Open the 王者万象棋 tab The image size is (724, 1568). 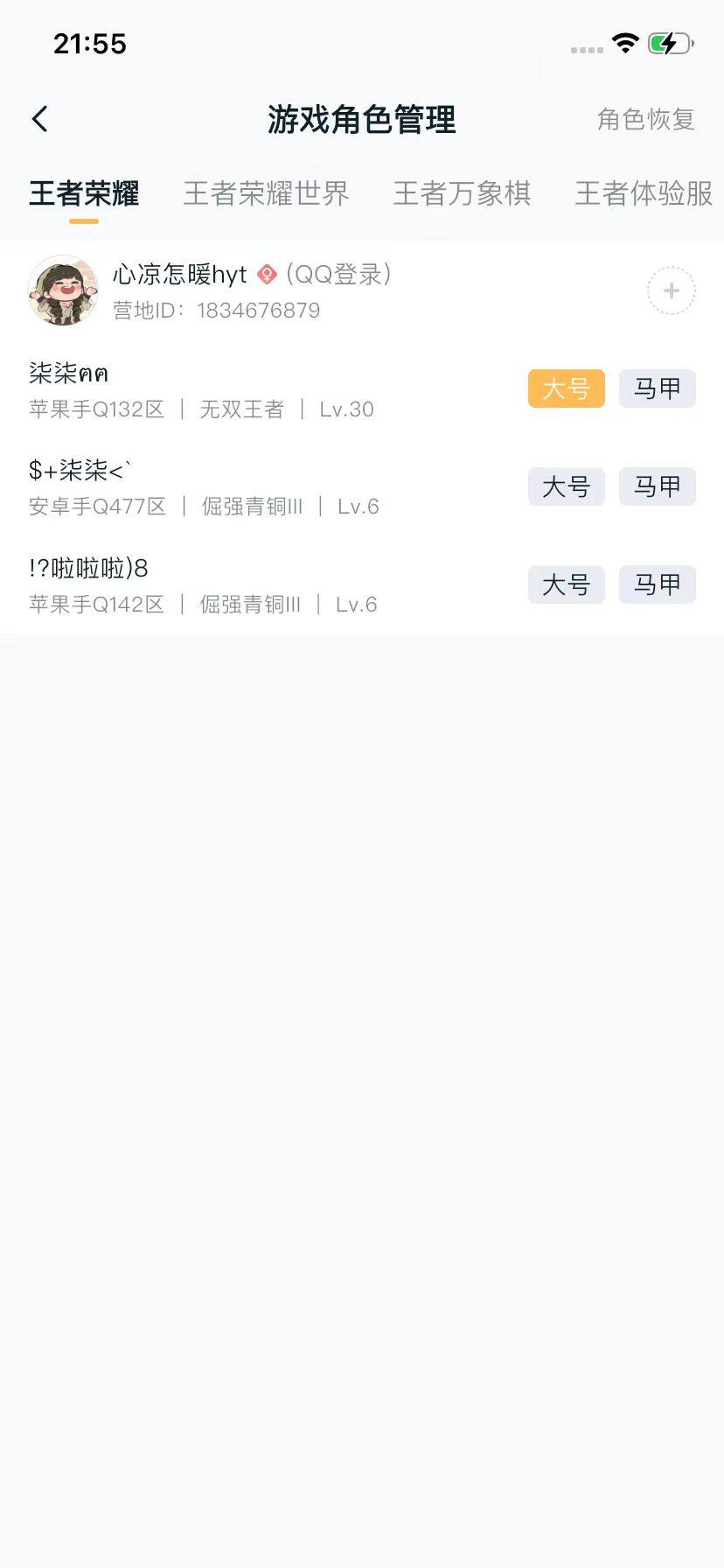[x=462, y=193]
